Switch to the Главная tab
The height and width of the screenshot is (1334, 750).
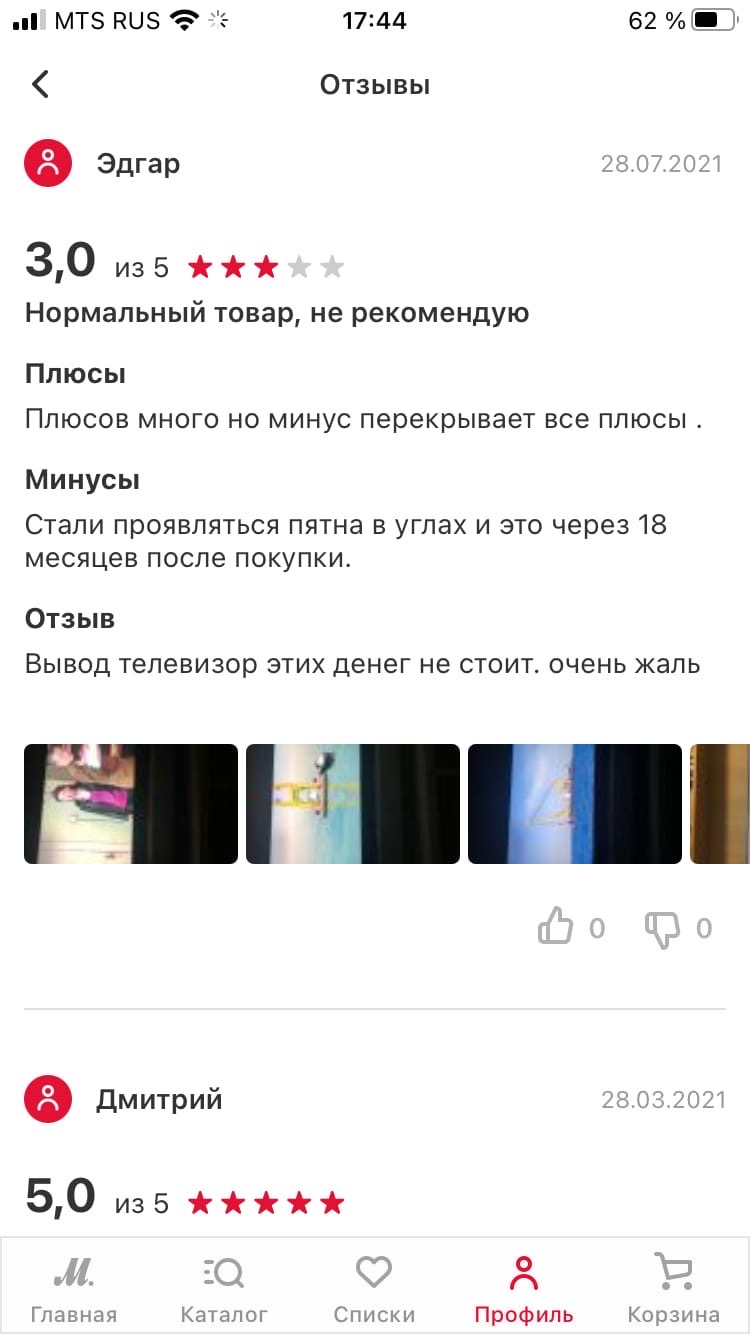click(74, 1289)
